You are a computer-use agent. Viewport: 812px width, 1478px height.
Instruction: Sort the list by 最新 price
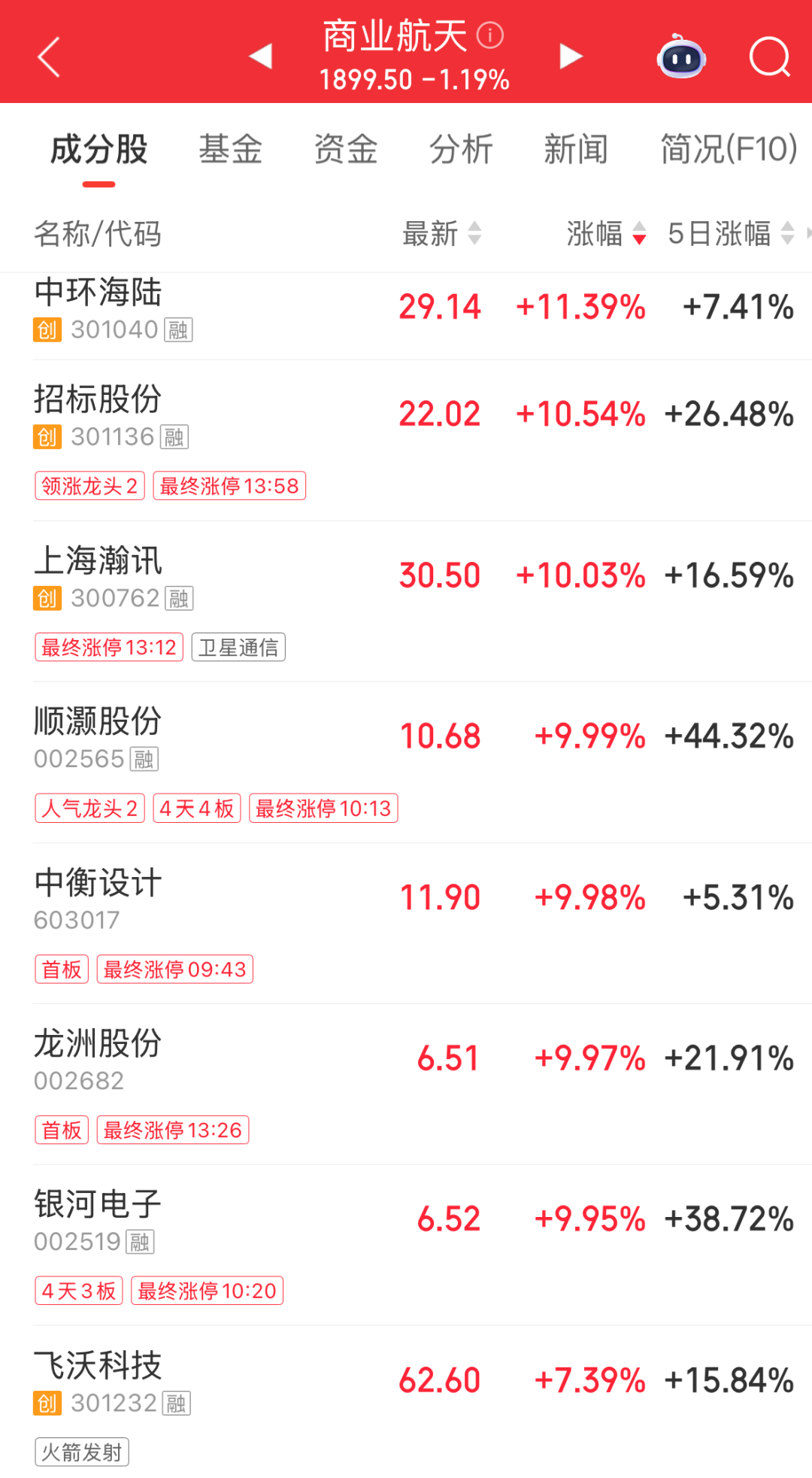pyautogui.click(x=441, y=233)
